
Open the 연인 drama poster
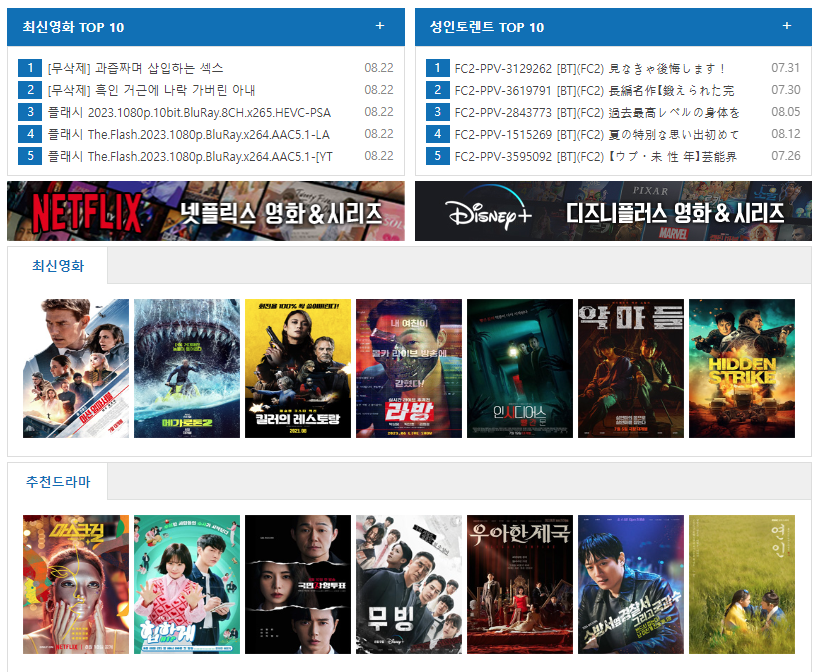742,584
